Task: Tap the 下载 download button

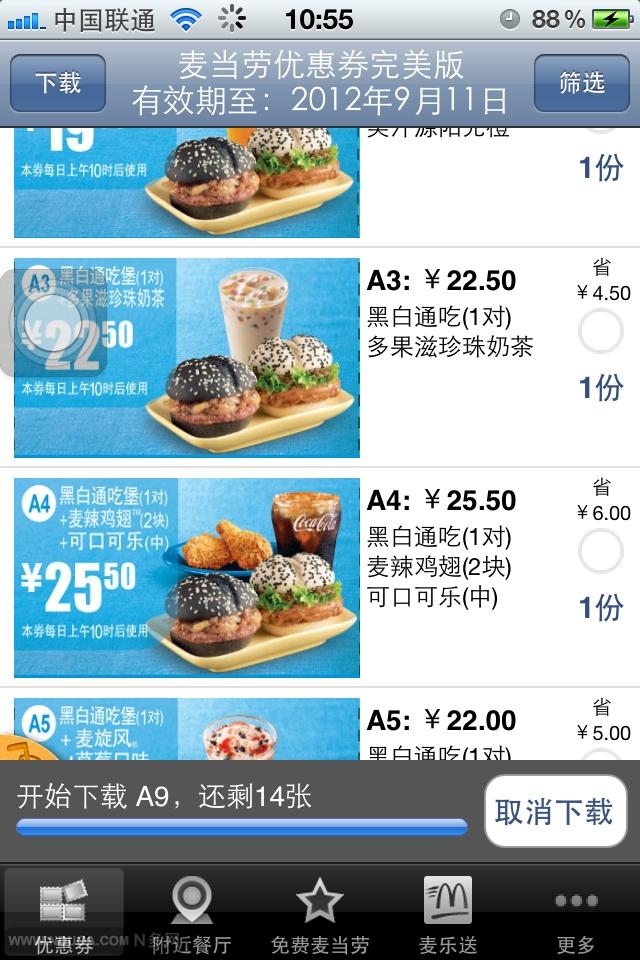Action: (x=58, y=83)
